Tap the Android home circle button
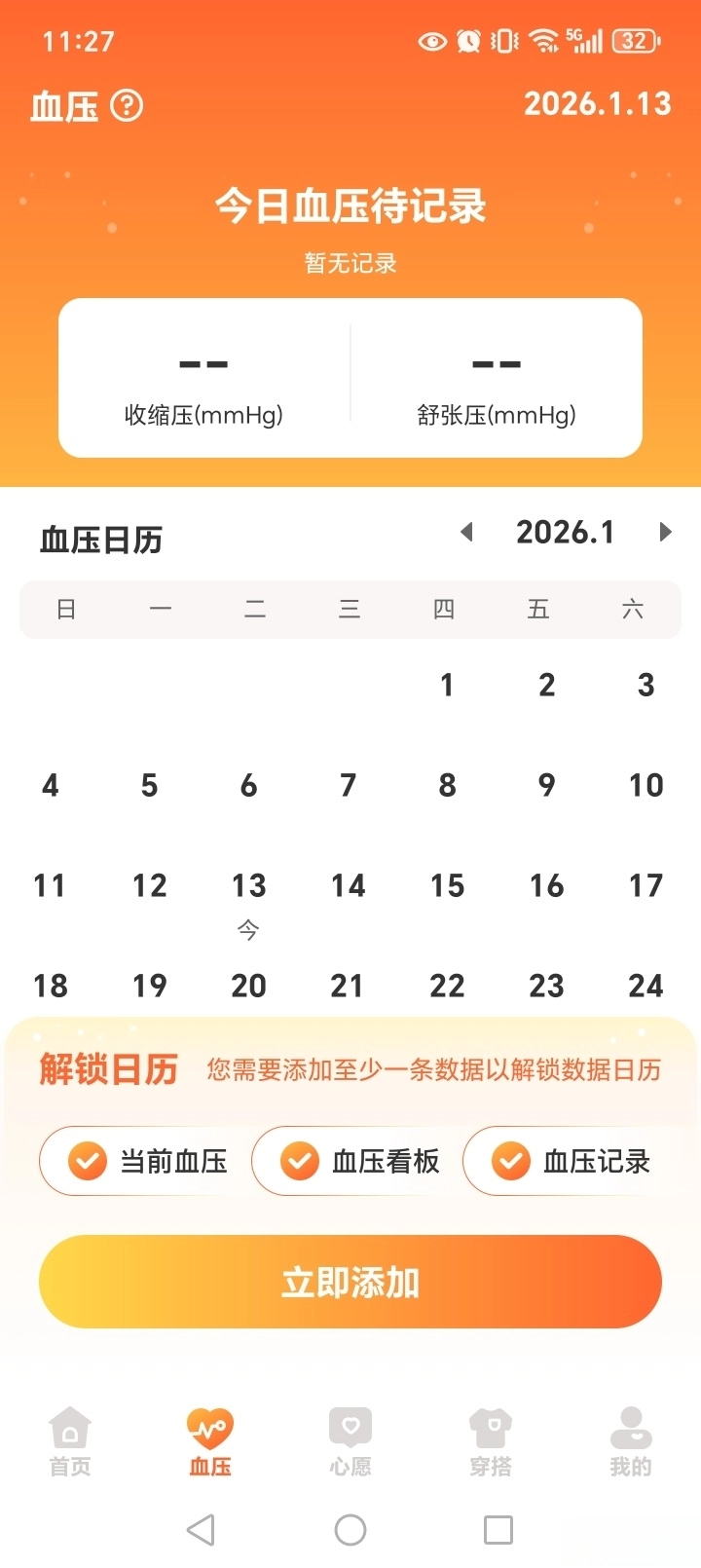The width and height of the screenshot is (701, 1568). 350,1530
